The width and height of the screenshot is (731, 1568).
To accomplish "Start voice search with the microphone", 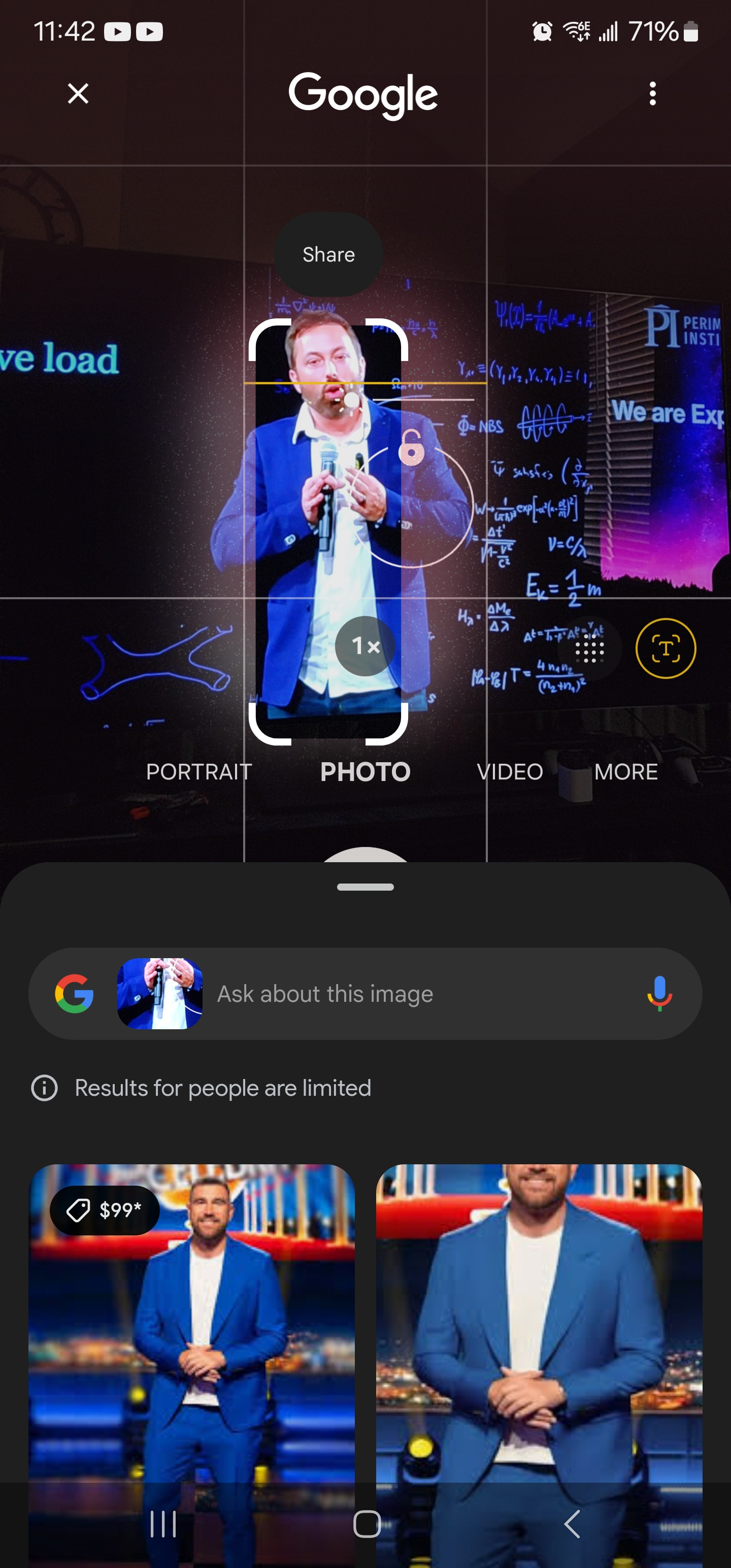I will 659,993.
